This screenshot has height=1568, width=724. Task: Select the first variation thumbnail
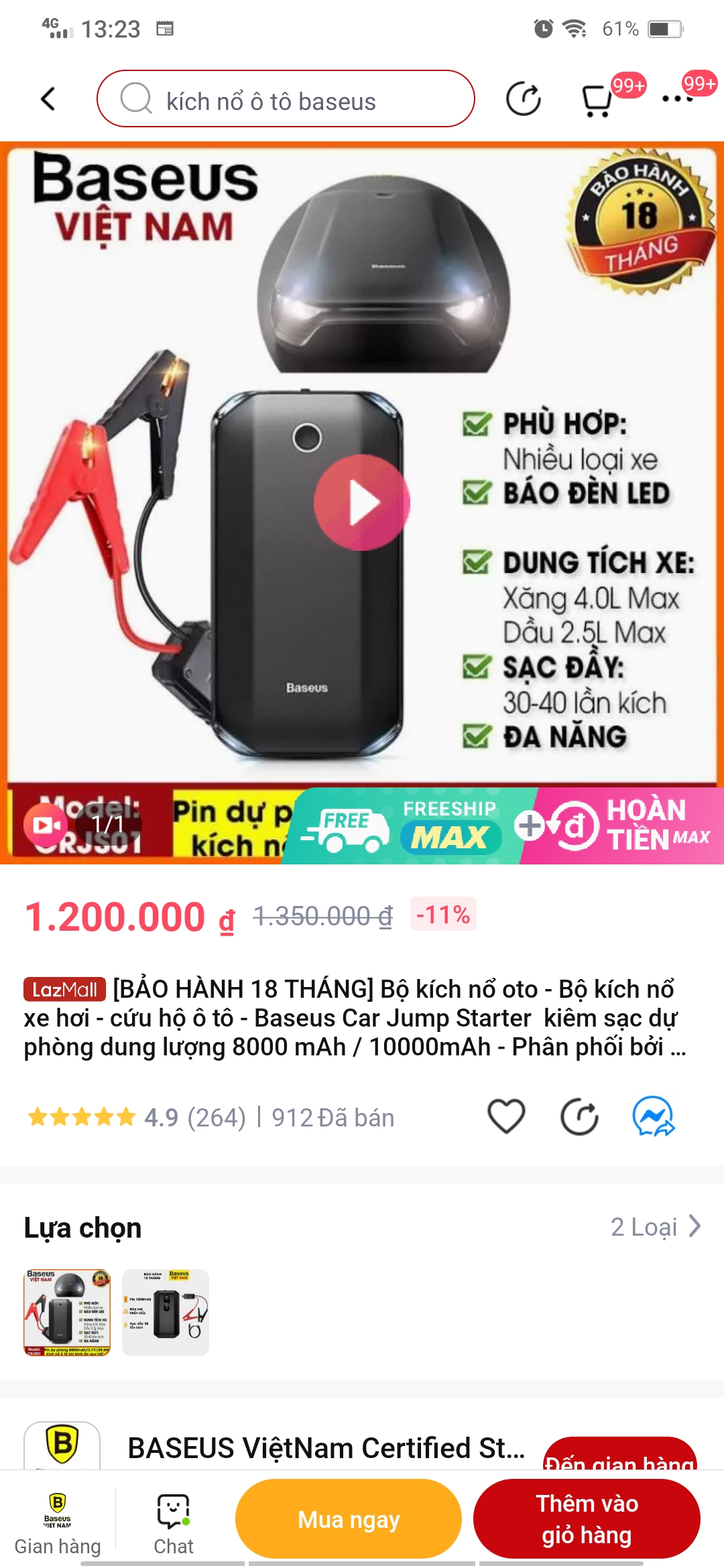pyautogui.click(x=68, y=1312)
